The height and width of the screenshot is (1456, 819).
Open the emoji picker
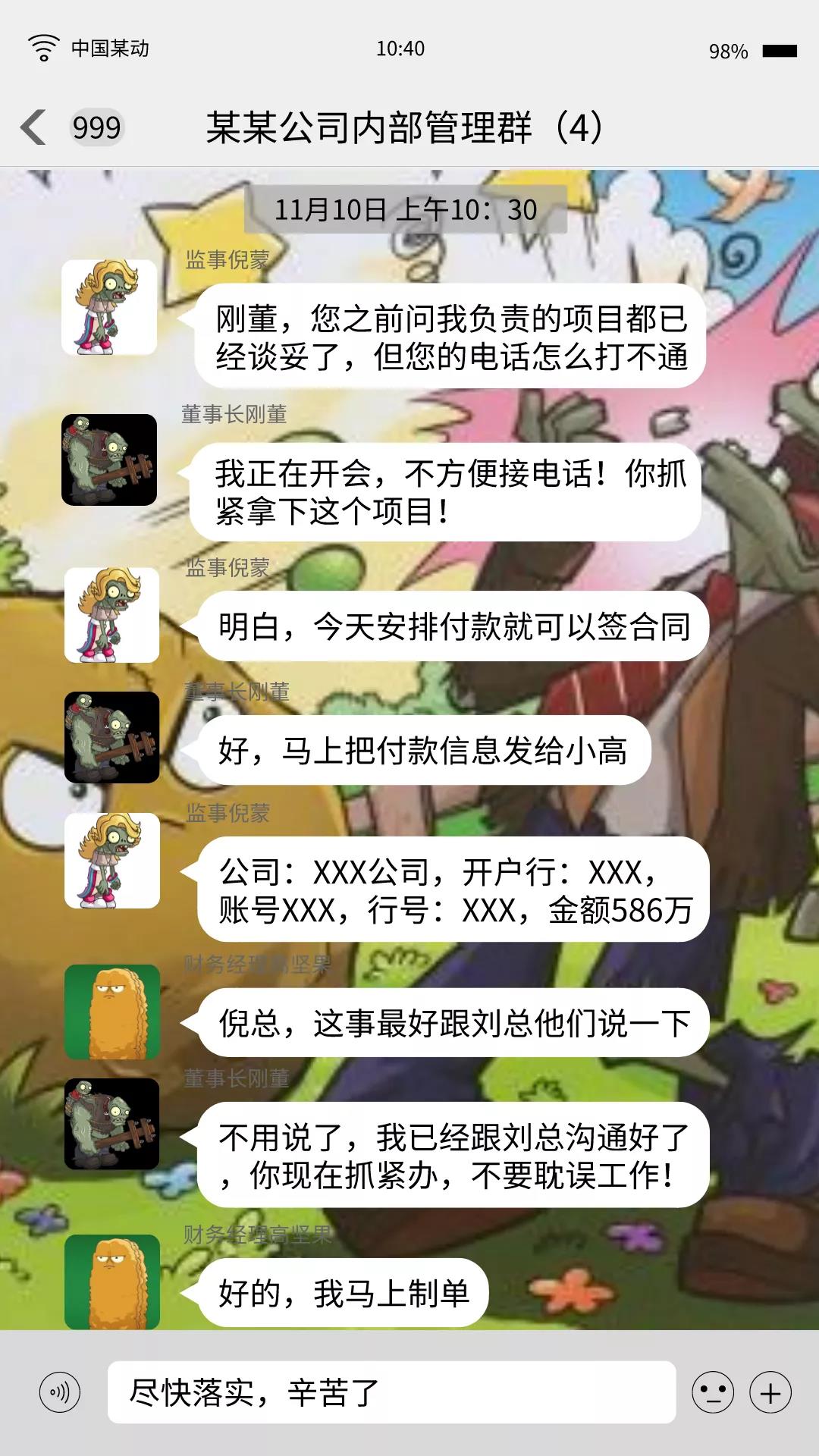coord(712,1392)
